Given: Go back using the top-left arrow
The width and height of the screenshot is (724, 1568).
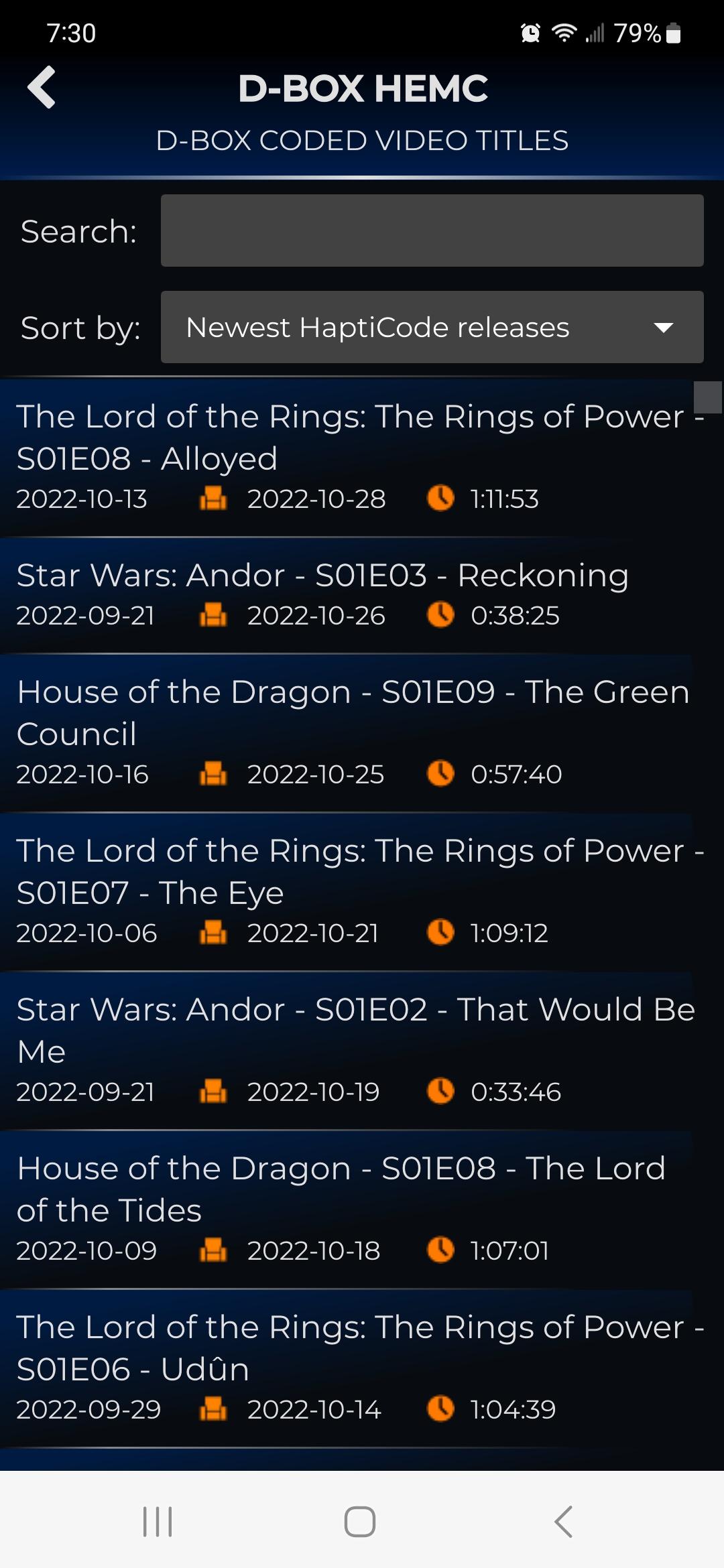Looking at the screenshot, I should [42, 87].
